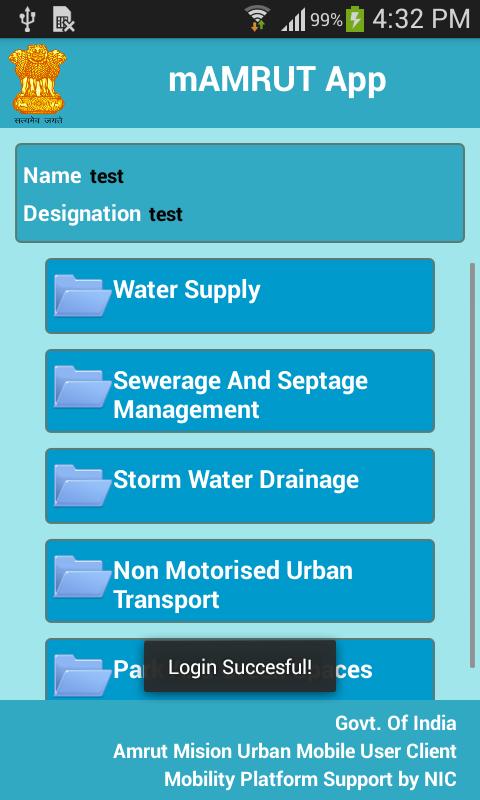Image resolution: width=480 pixels, height=800 pixels.
Task: Select Storm Water Drainage
Action: (x=240, y=486)
